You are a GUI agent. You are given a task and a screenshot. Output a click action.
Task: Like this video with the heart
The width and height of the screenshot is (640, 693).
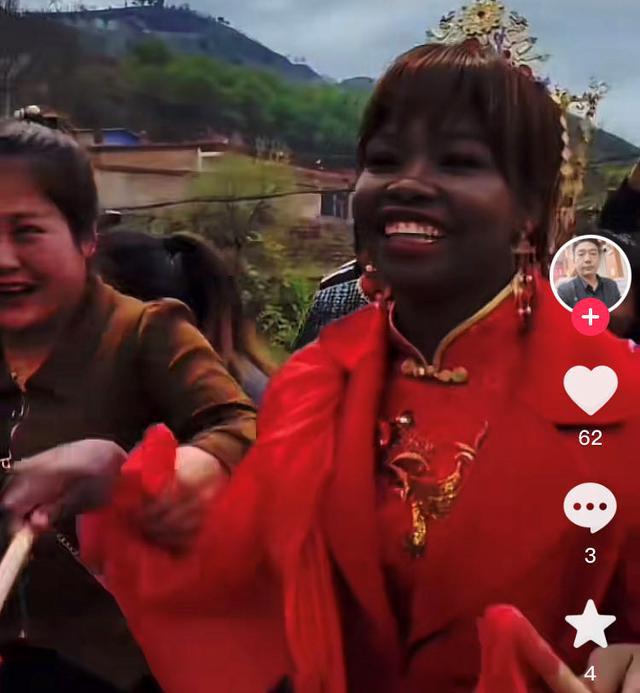[590, 390]
